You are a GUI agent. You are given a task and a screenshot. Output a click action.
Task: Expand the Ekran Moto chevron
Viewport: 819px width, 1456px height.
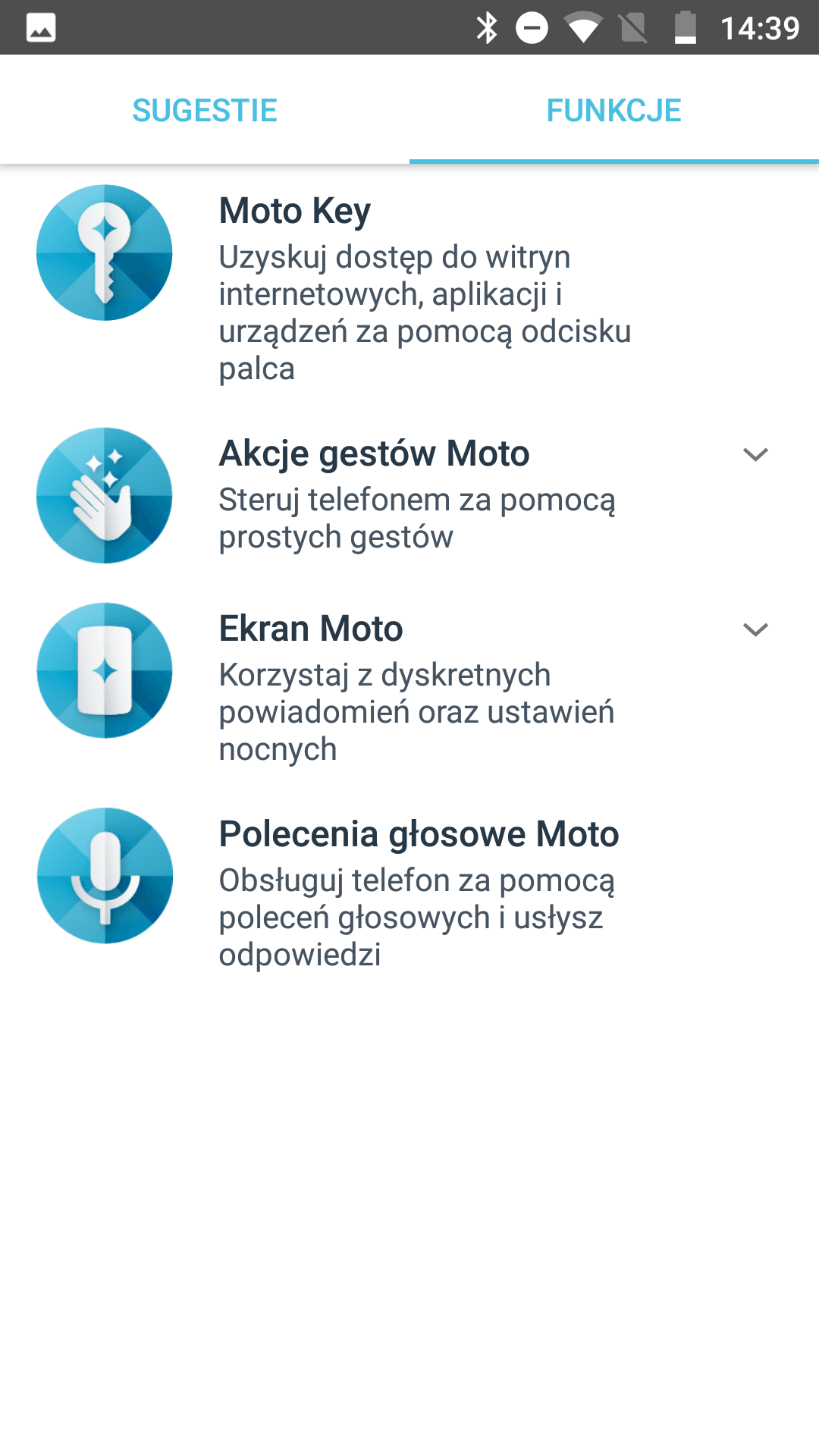[x=755, y=629]
